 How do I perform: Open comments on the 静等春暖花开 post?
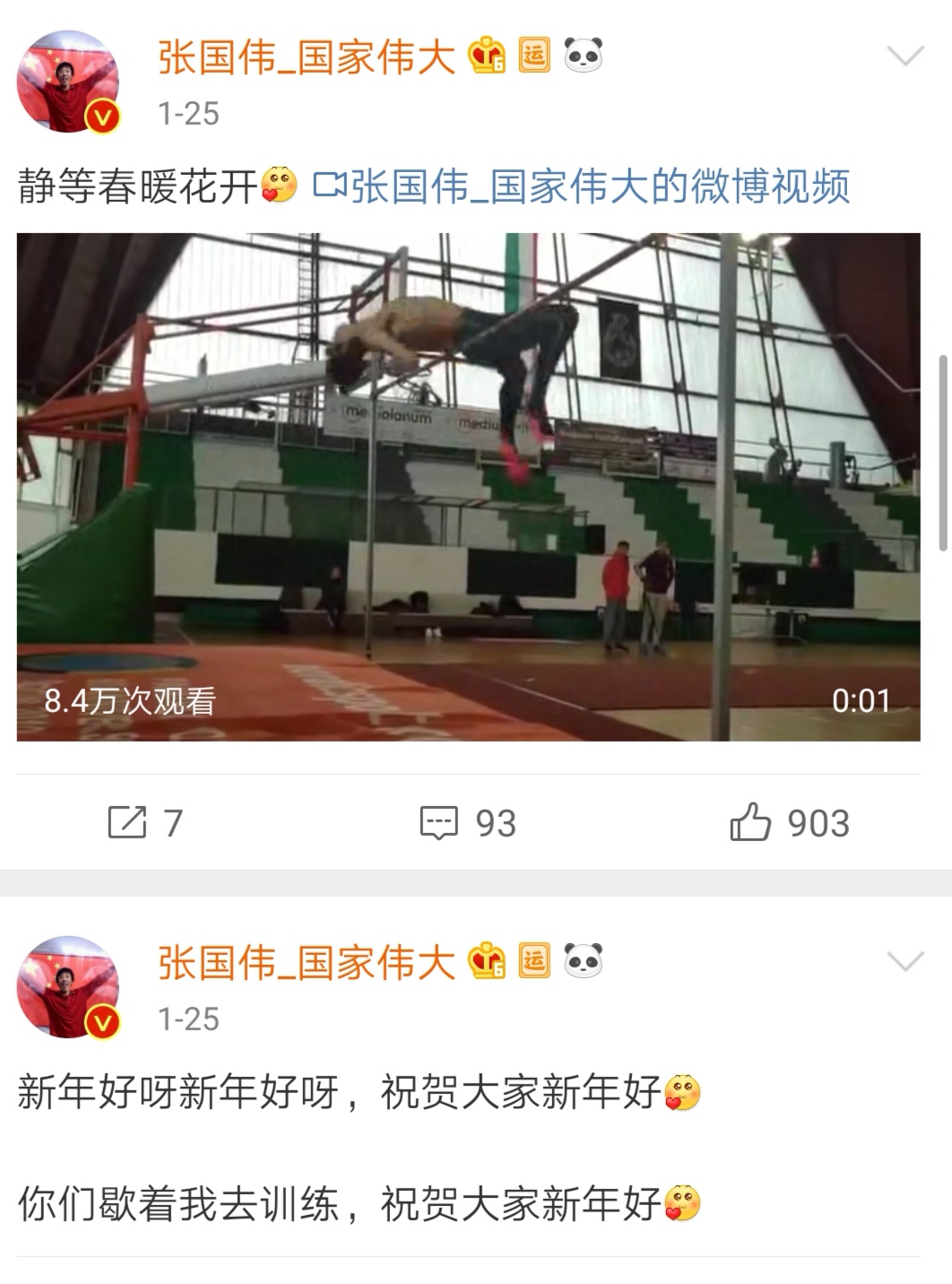[468, 822]
